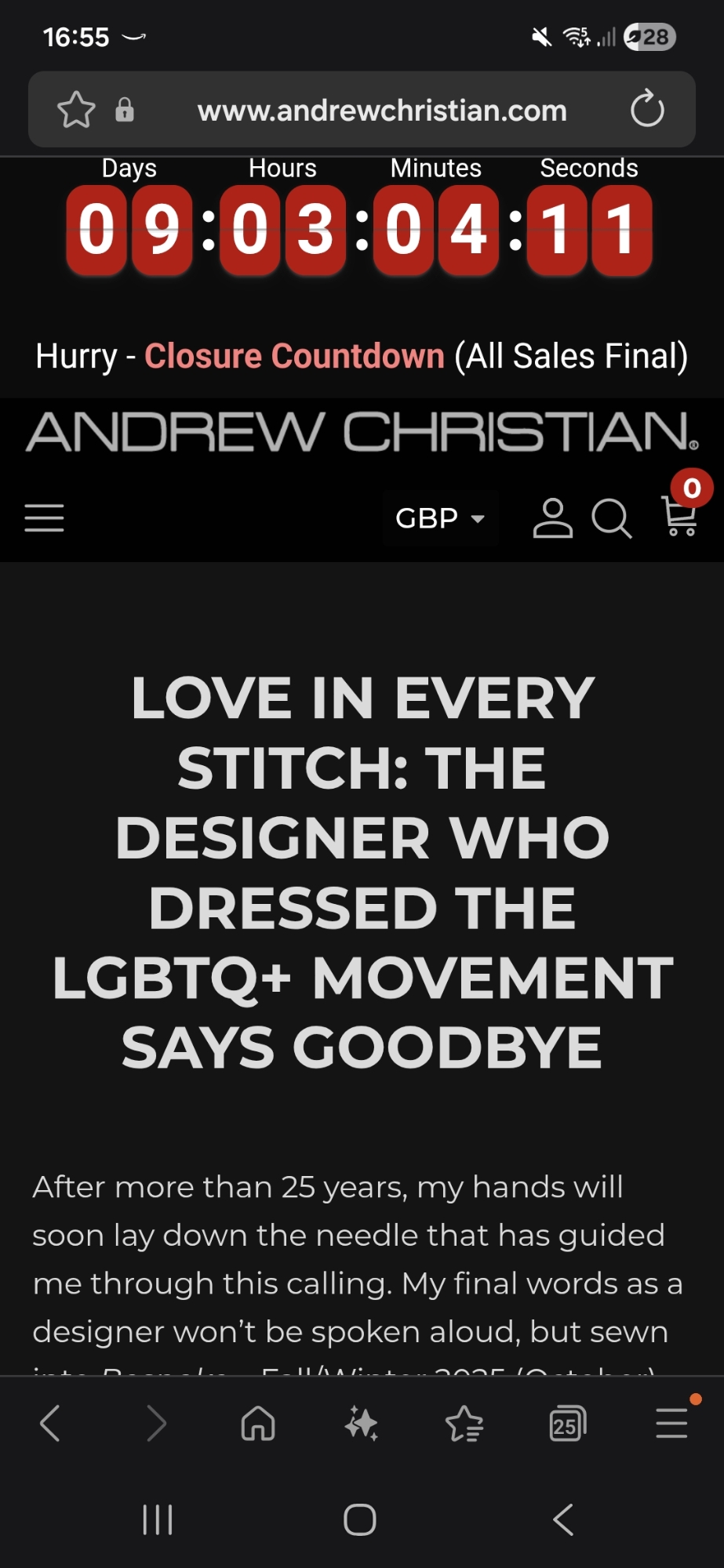Open recent apps from navigation bar

click(158, 1519)
